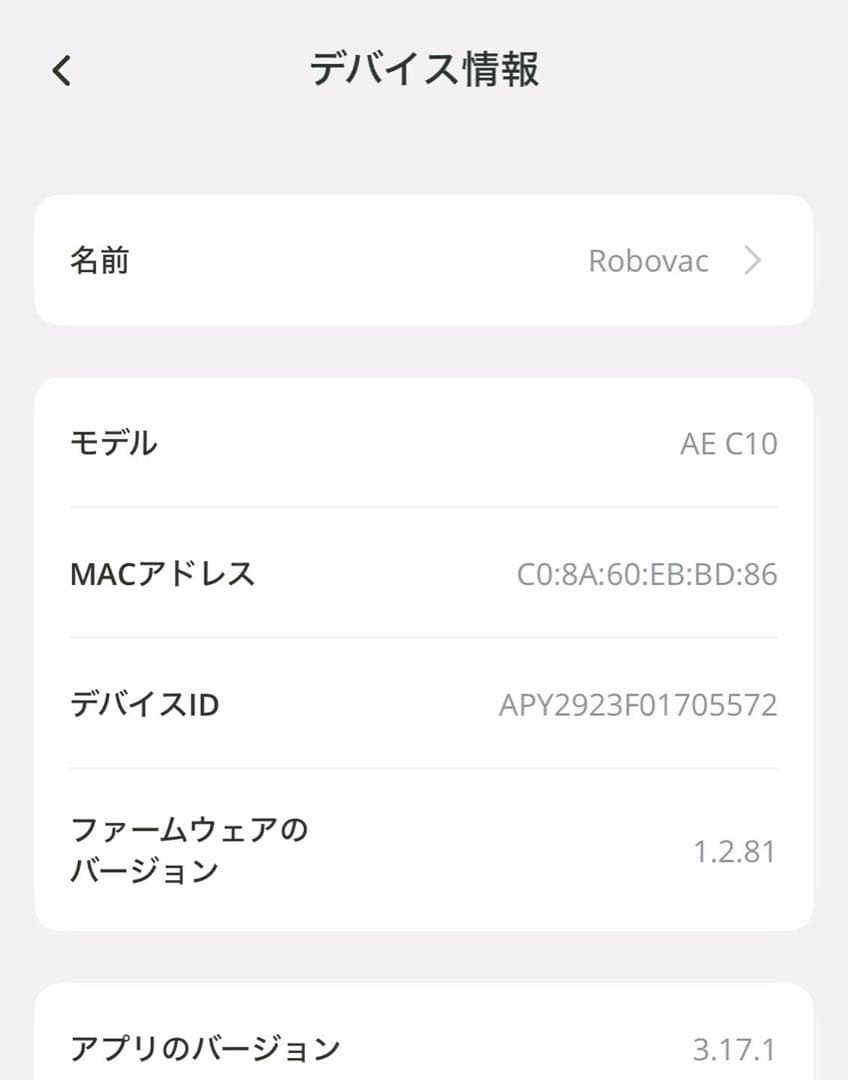
Task: Select the right-pointing arrow on the name row
Action: click(752, 261)
